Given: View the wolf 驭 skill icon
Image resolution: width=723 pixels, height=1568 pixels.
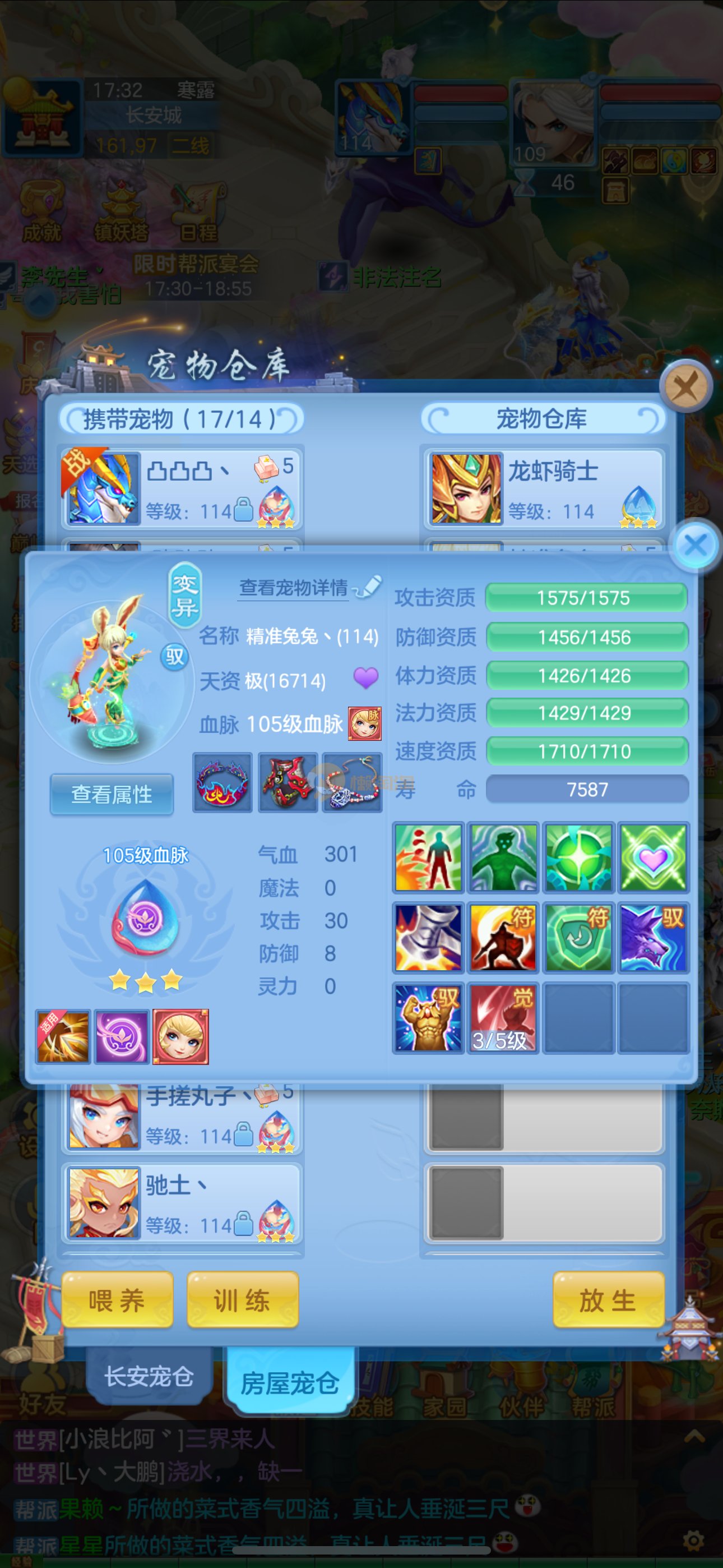Looking at the screenshot, I should click(x=653, y=938).
